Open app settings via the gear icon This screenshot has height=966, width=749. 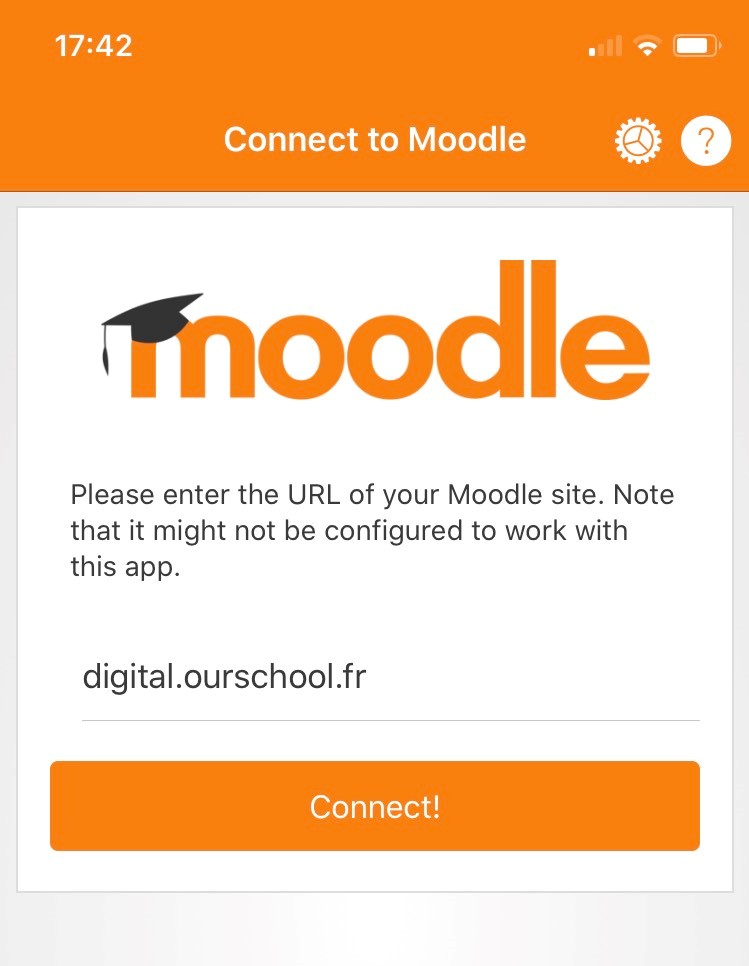click(x=638, y=140)
